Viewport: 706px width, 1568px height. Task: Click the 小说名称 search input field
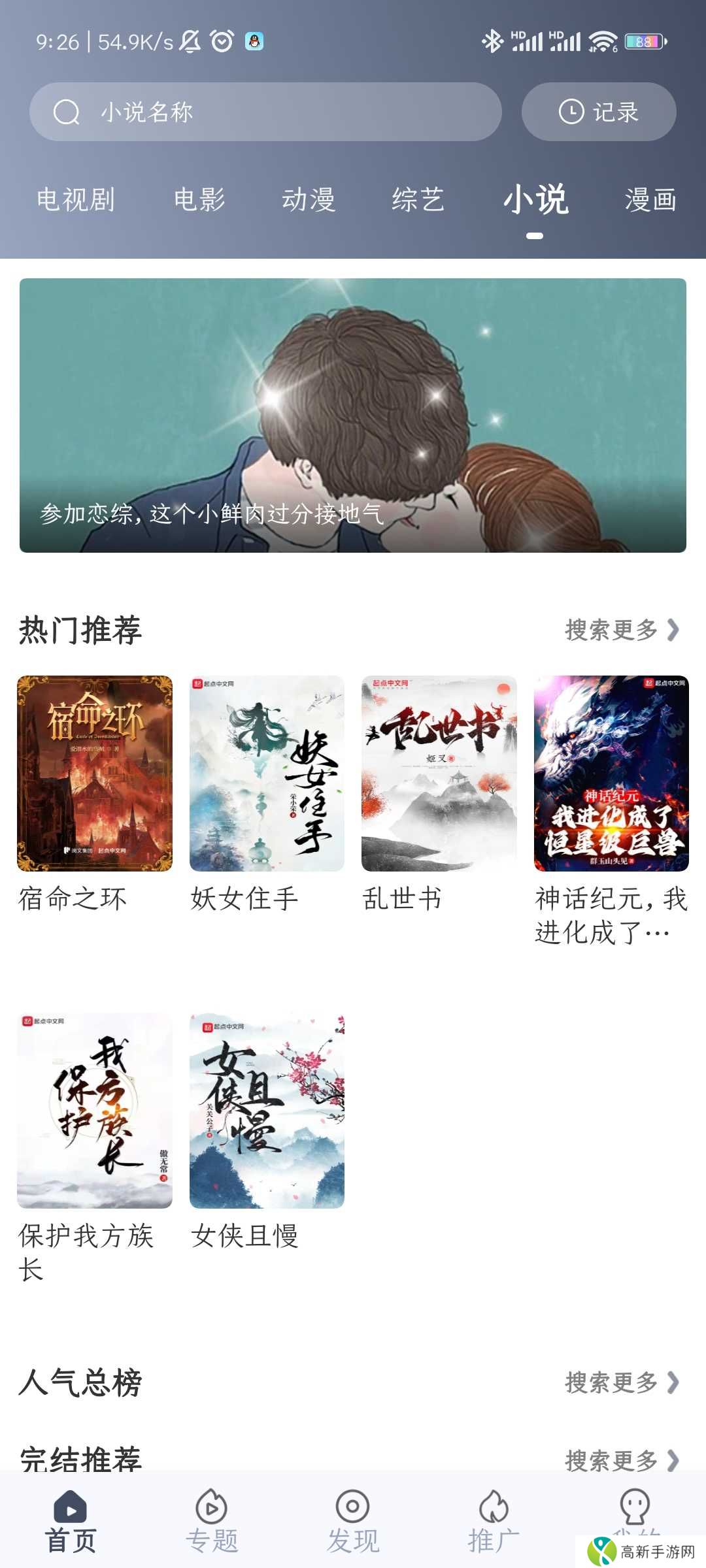[x=261, y=111]
